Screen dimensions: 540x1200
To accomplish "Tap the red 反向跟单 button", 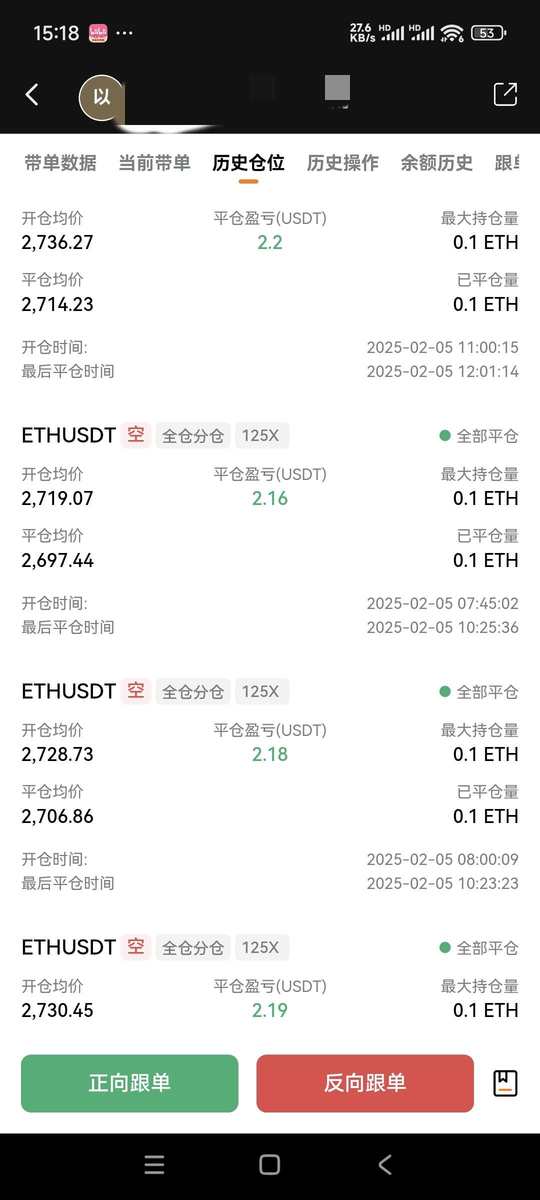I will [365, 1083].
